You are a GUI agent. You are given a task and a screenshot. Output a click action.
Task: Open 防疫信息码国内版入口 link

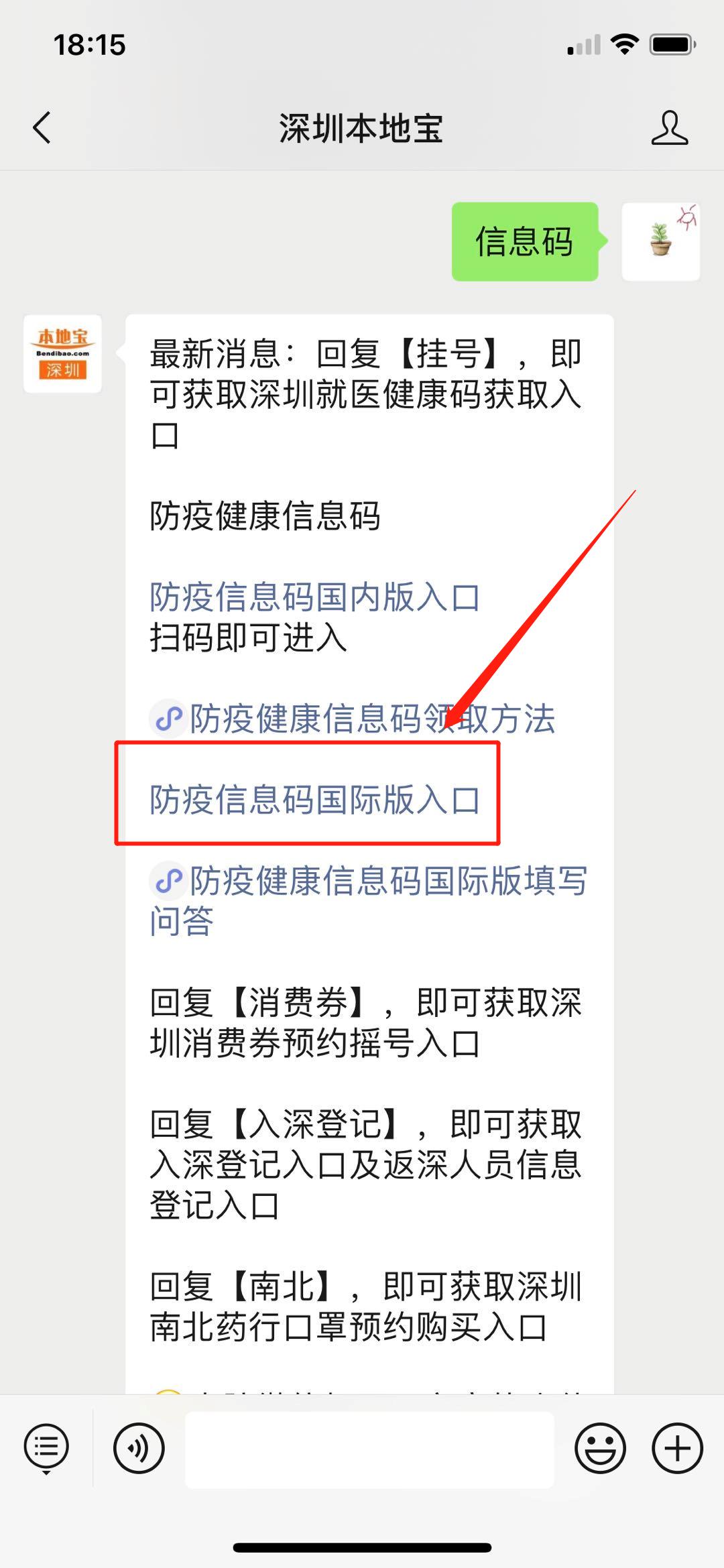tap(314, 597)
